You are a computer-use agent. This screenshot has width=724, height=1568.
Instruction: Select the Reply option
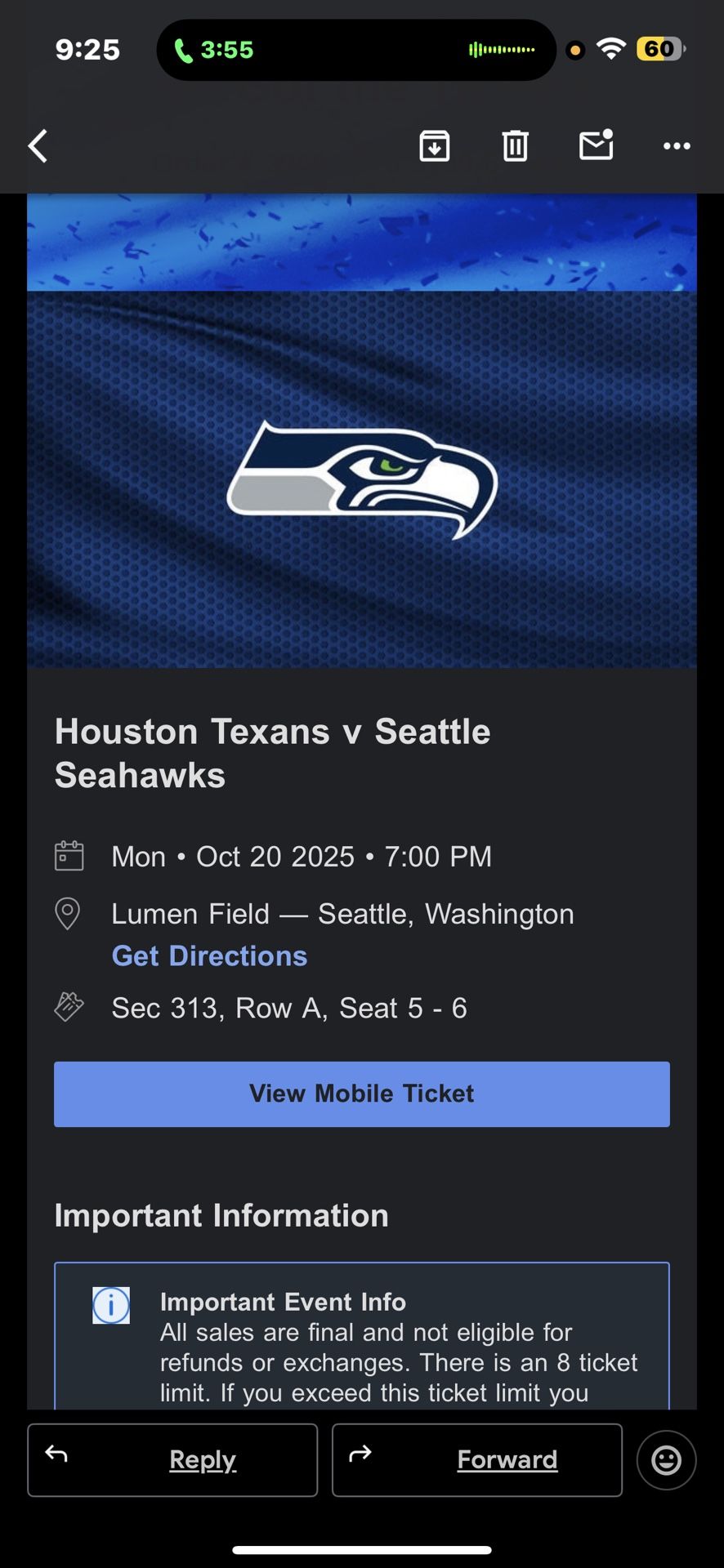point(203,1460)
